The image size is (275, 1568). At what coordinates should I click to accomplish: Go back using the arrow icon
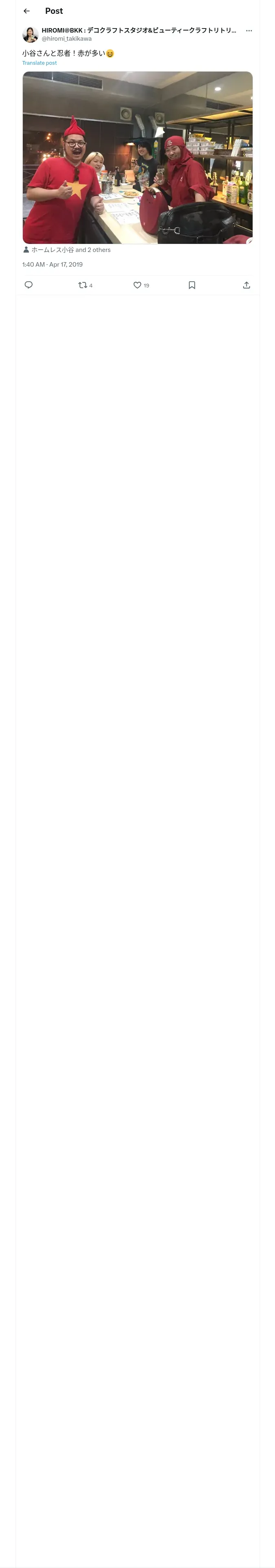point(27,11)
